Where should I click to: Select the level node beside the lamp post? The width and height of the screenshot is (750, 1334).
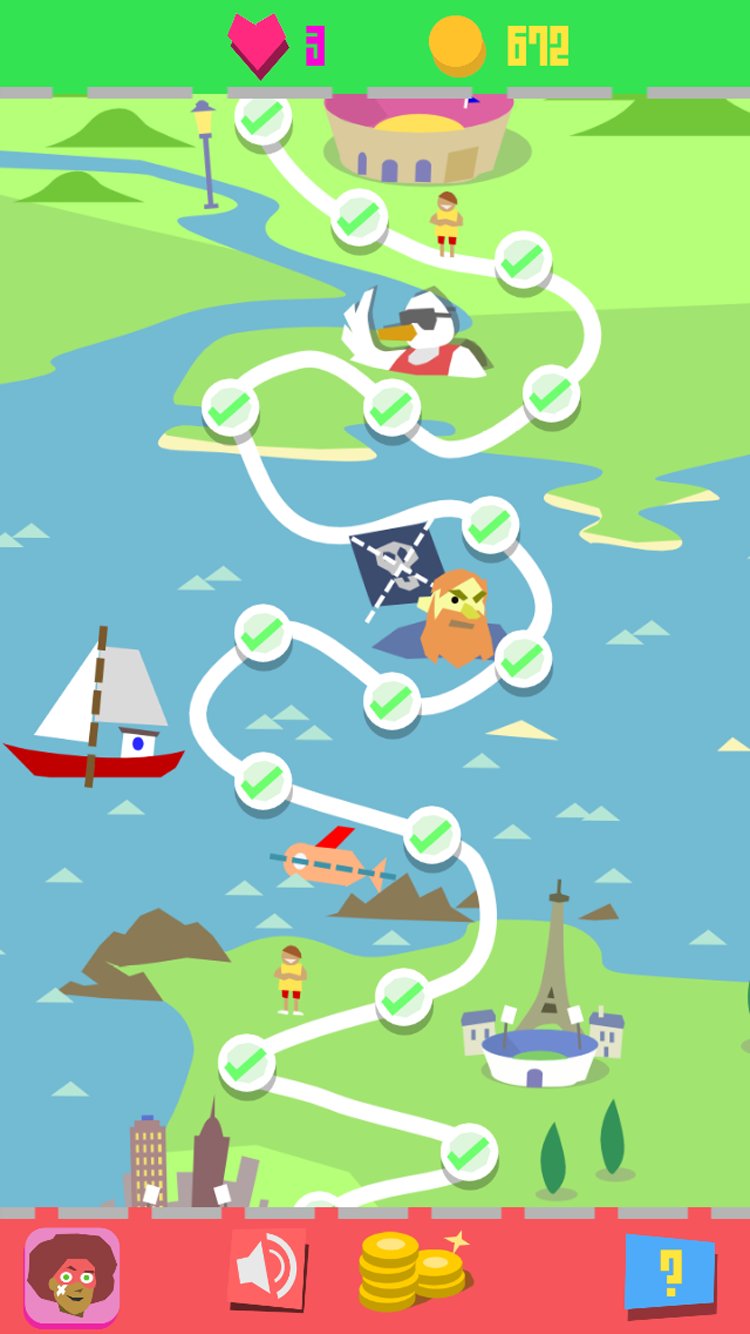pos(263,119)
